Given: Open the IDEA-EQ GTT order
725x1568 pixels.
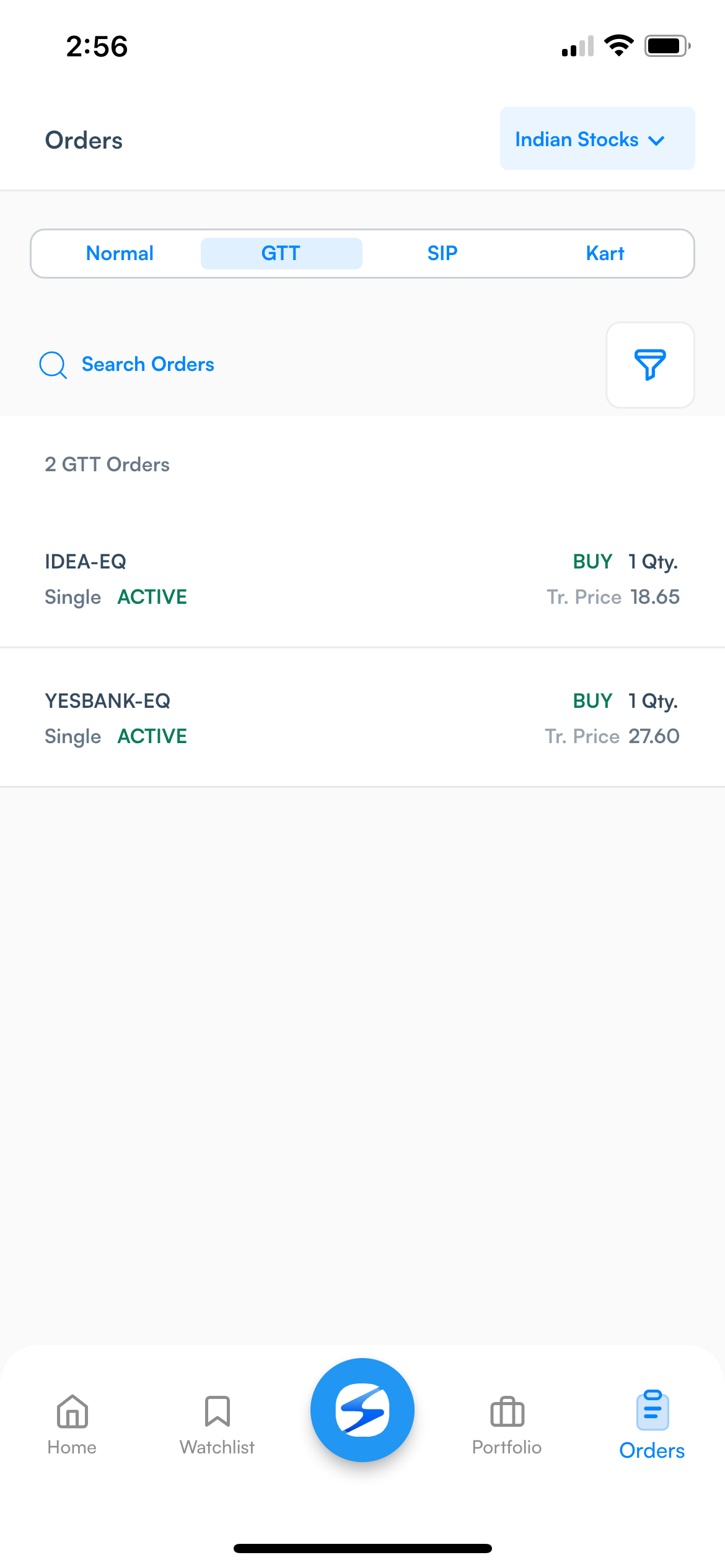Looking at the screenshot, I should point(362,579).
